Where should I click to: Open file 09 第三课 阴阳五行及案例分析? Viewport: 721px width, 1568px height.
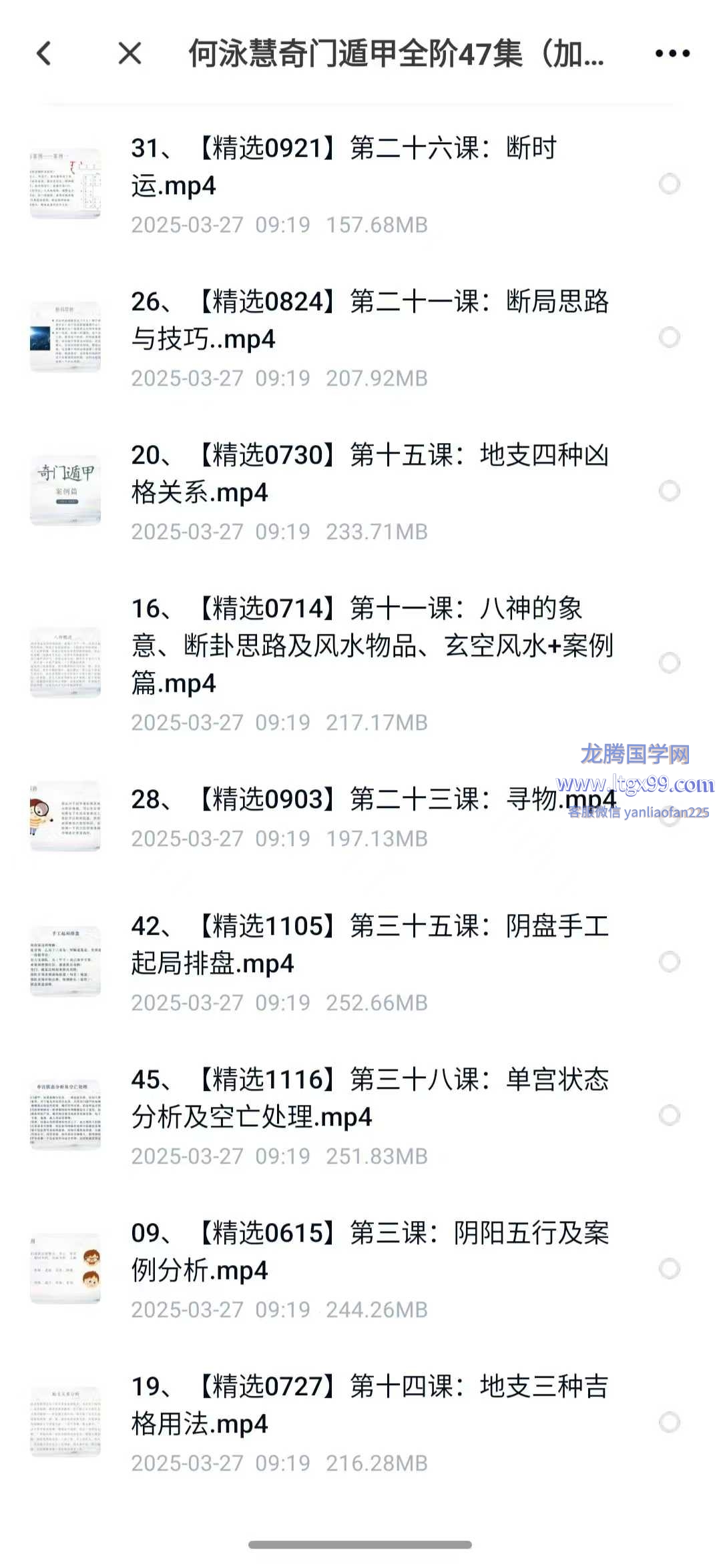[369, 1252]
